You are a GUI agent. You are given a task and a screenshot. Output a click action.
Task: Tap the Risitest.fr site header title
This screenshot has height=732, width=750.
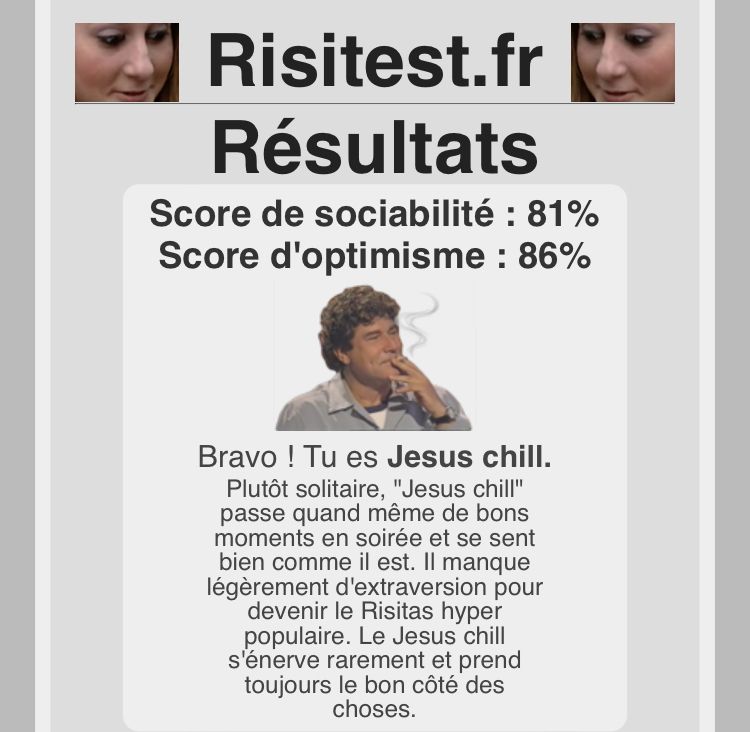375,62
